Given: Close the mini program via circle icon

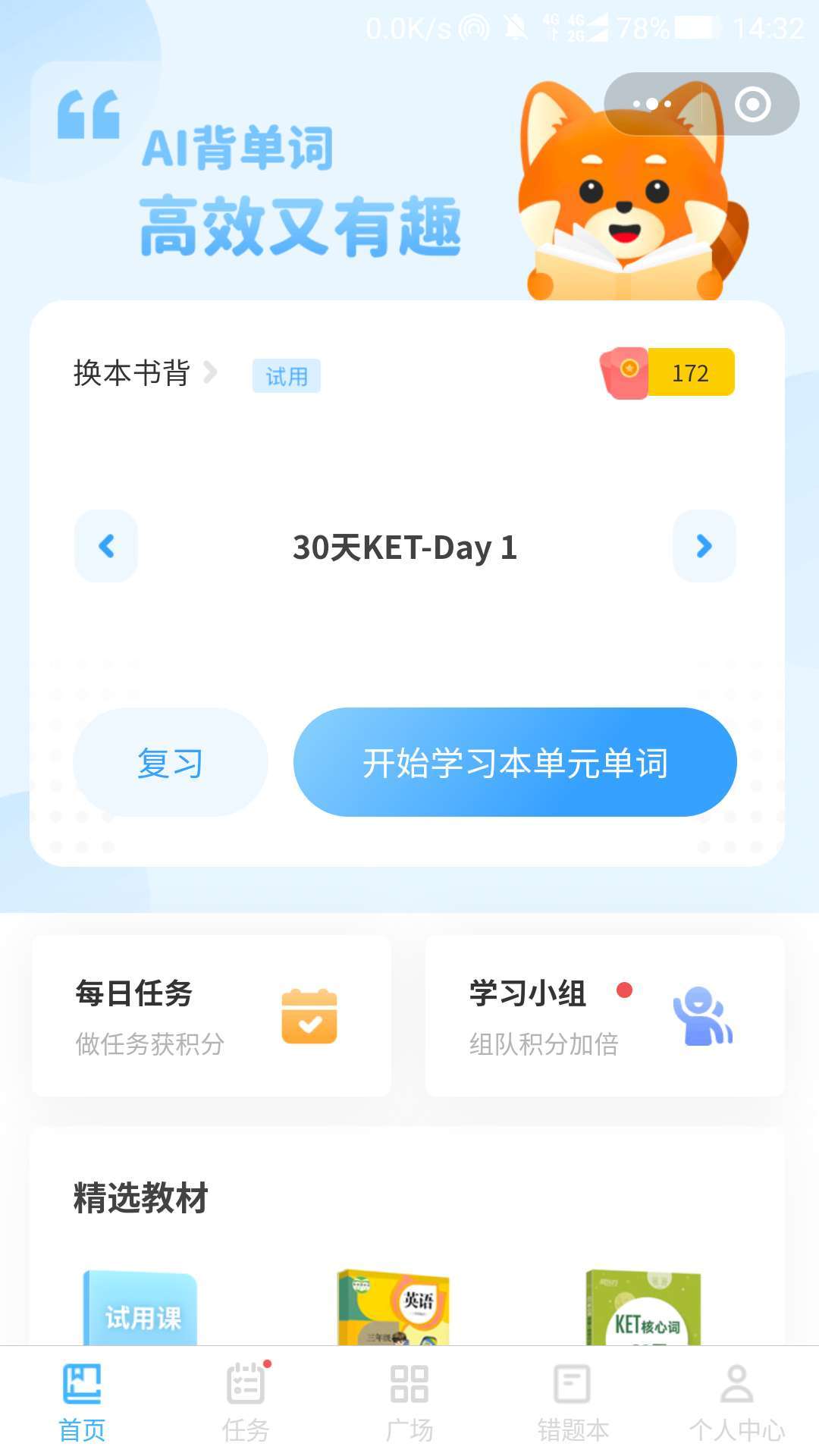Looking at the screenshot, I should [752, 104].
